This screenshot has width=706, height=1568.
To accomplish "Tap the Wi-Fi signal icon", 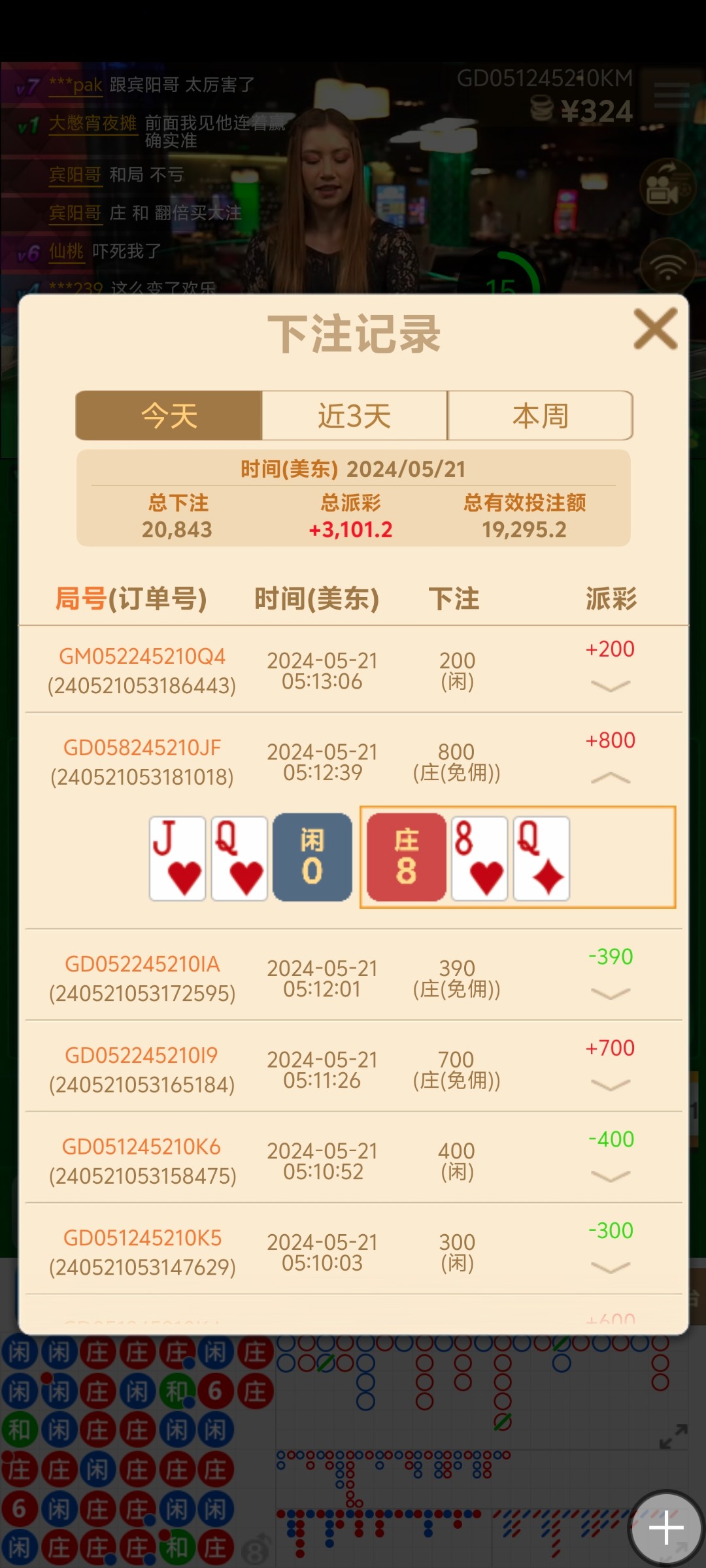I will tap(667, 267).
